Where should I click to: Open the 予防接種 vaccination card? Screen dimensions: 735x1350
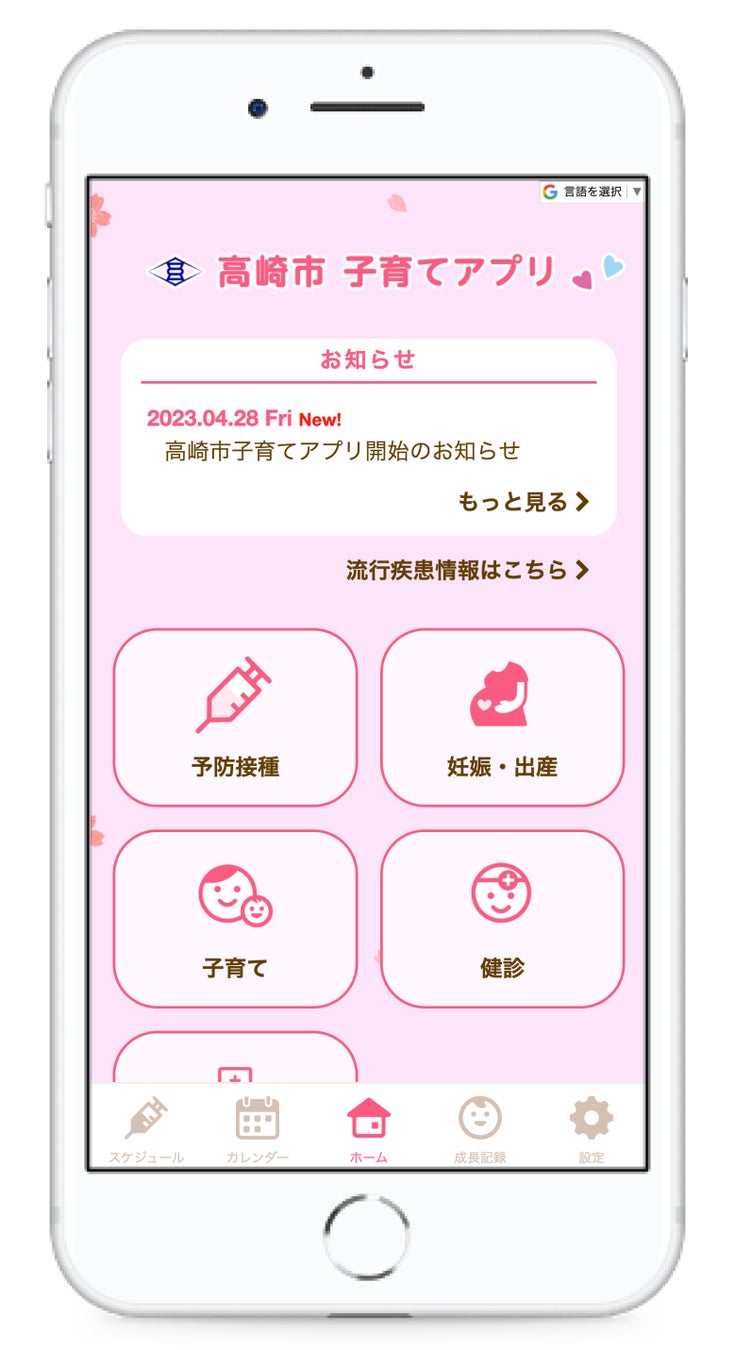(235, 717)
